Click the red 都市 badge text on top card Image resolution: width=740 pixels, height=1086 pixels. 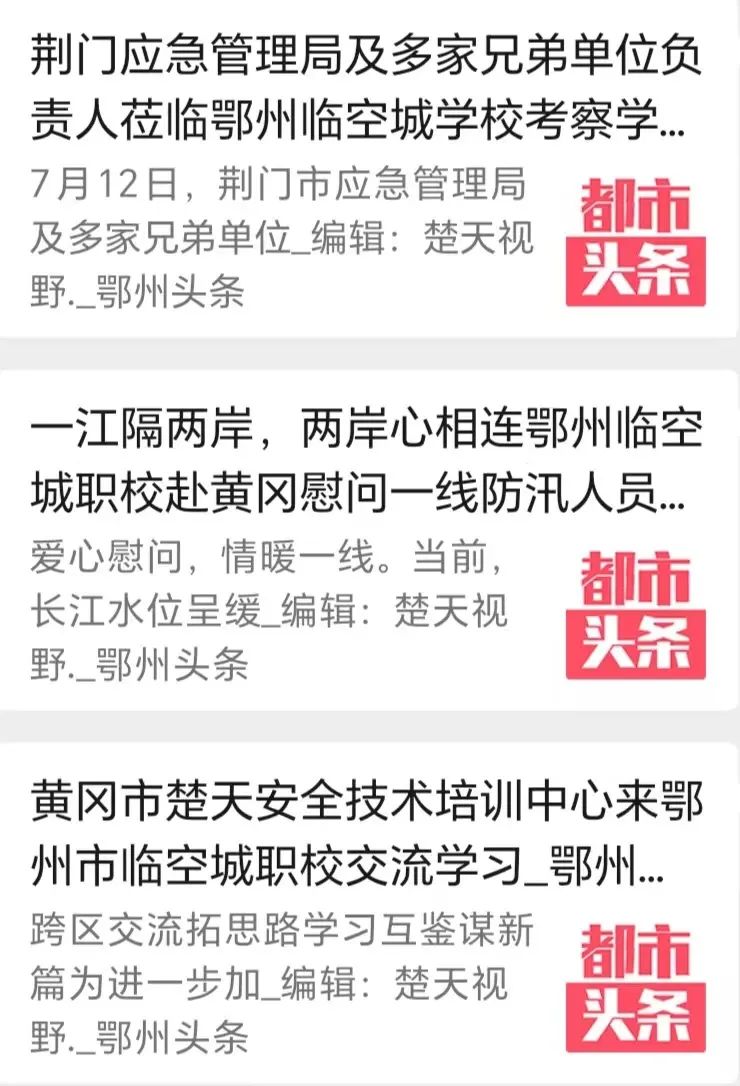[635, 203]
